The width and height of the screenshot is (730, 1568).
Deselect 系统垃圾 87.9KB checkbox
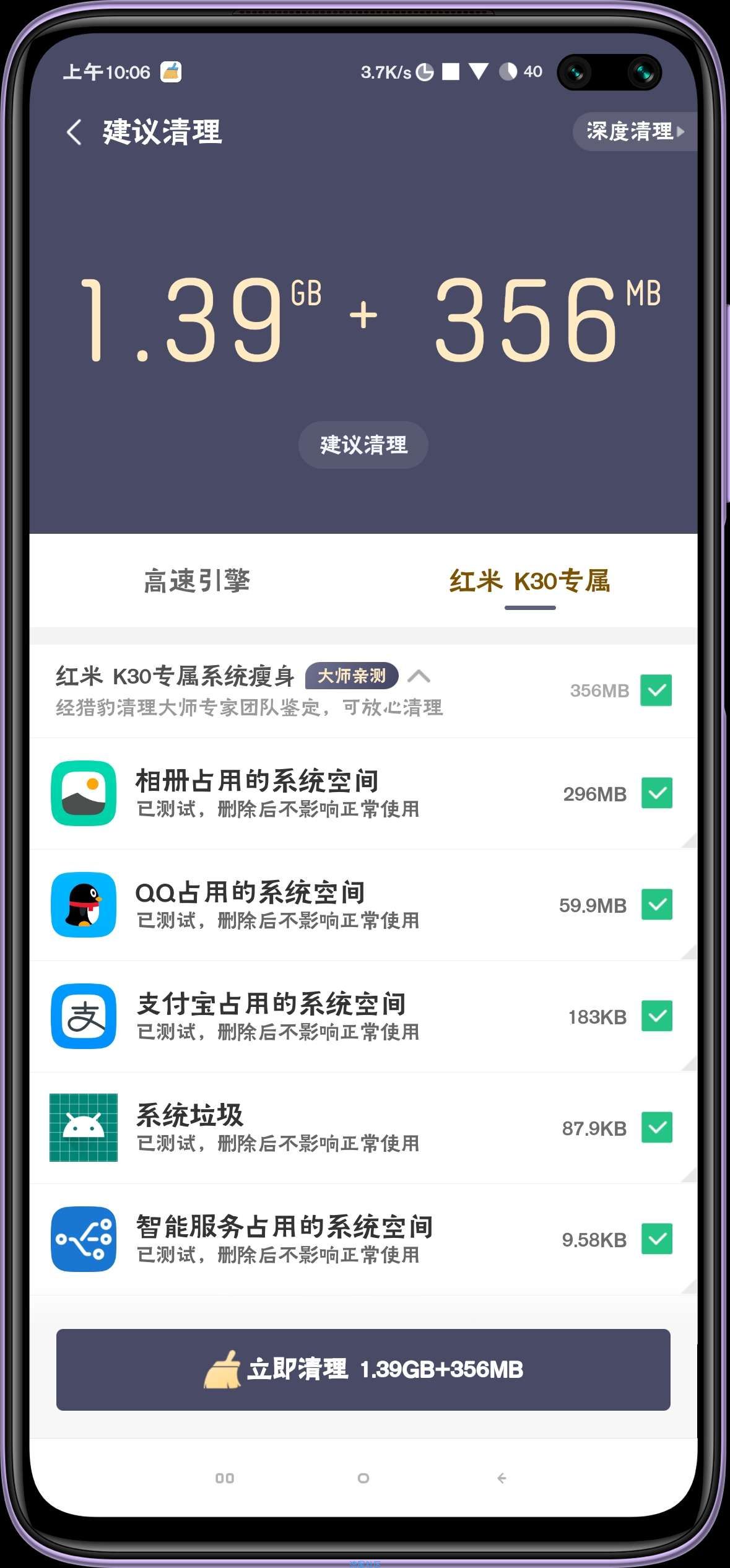(x=656, y=1128)
